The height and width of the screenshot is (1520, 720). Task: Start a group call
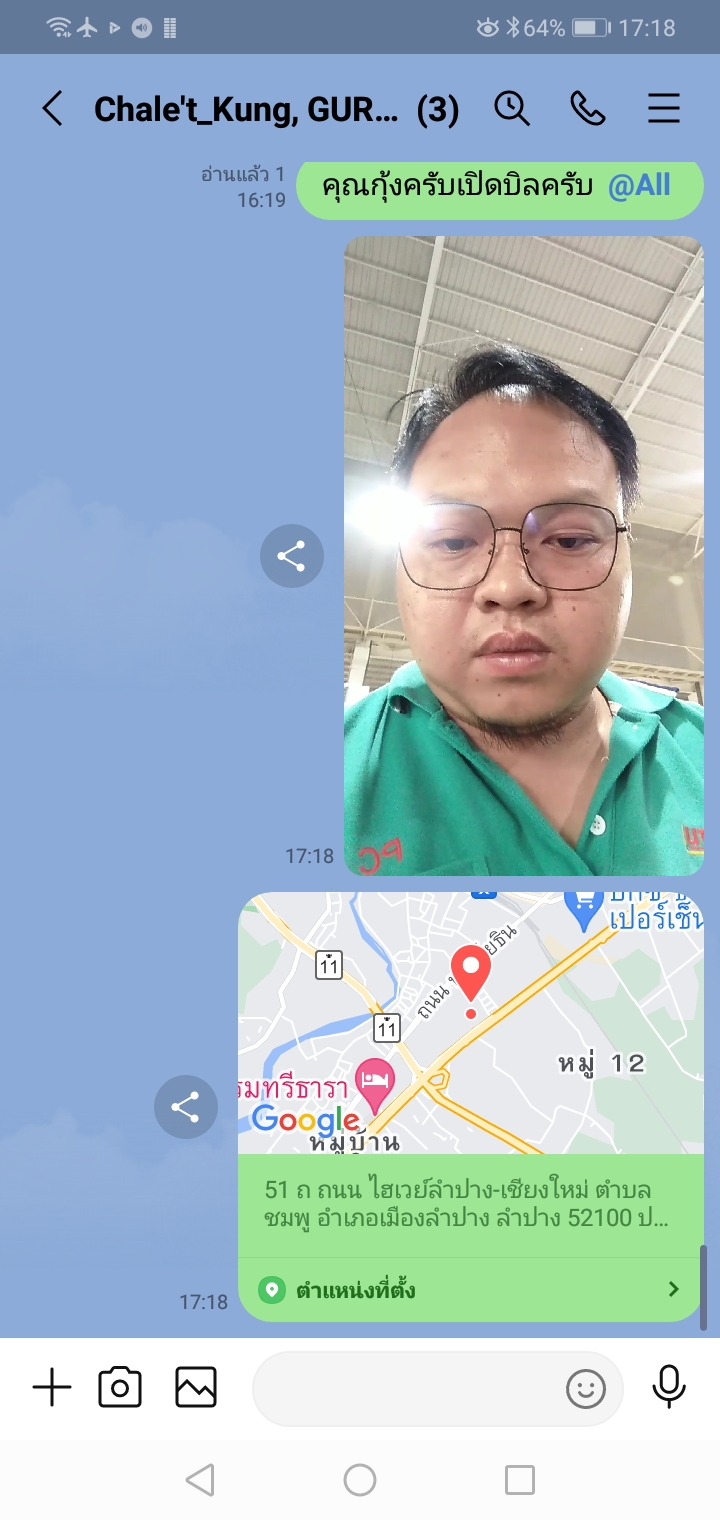(587, 109)
